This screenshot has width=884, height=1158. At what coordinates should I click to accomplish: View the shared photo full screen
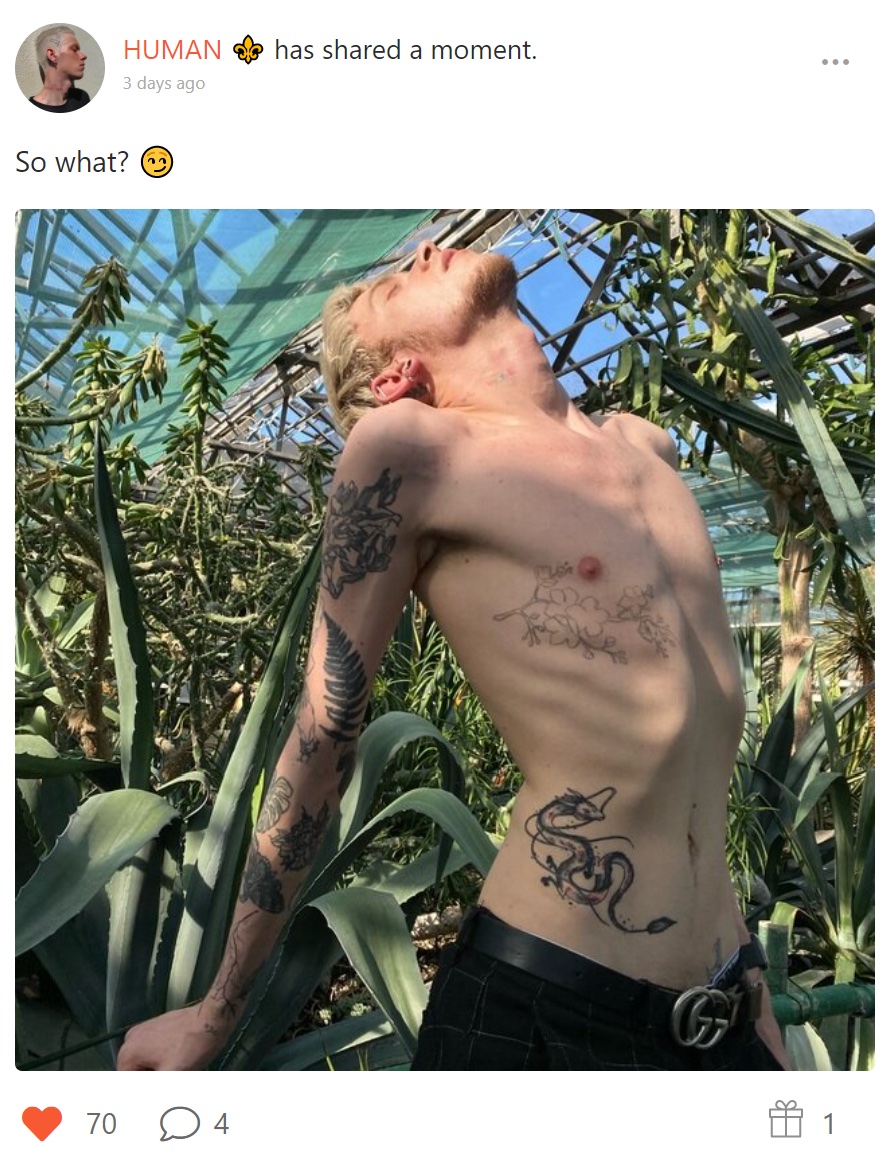click(445, 640)
